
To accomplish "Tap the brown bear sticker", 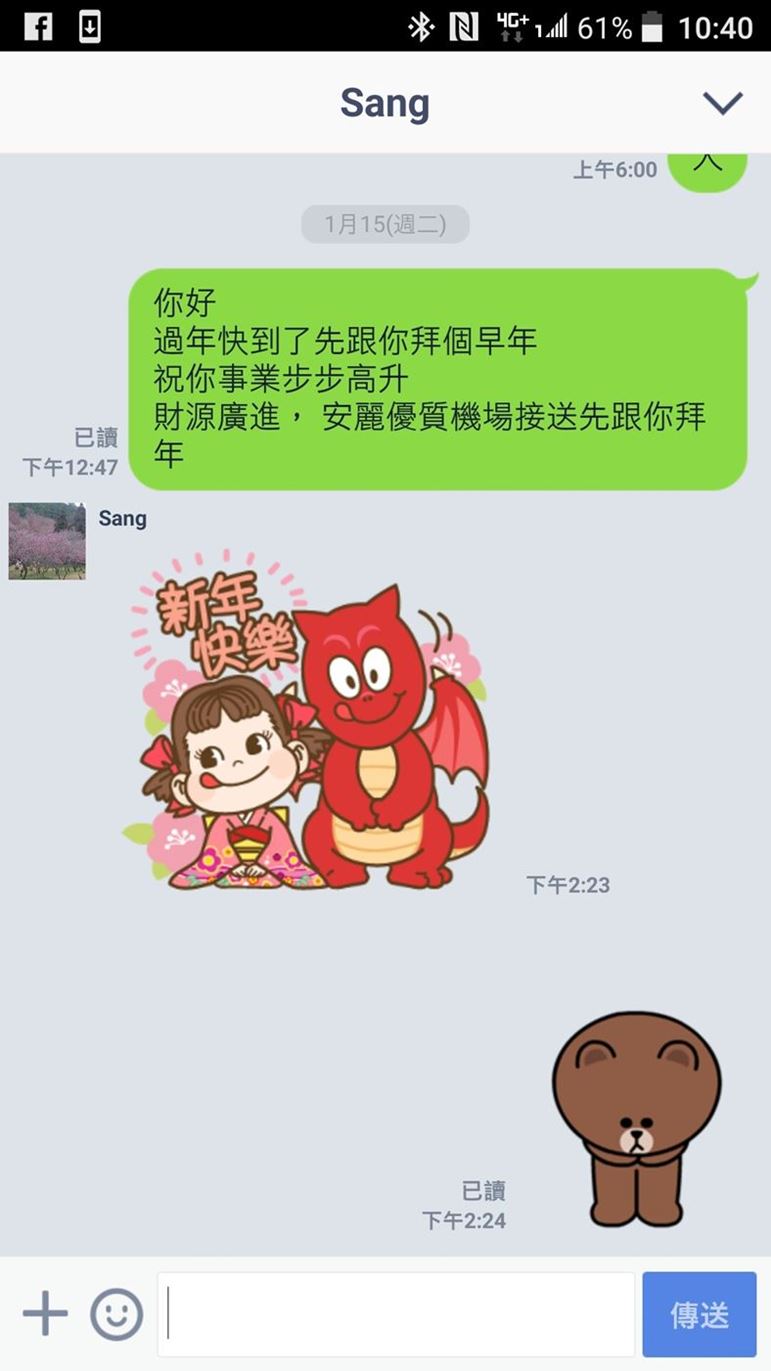I will point(636,1117).
